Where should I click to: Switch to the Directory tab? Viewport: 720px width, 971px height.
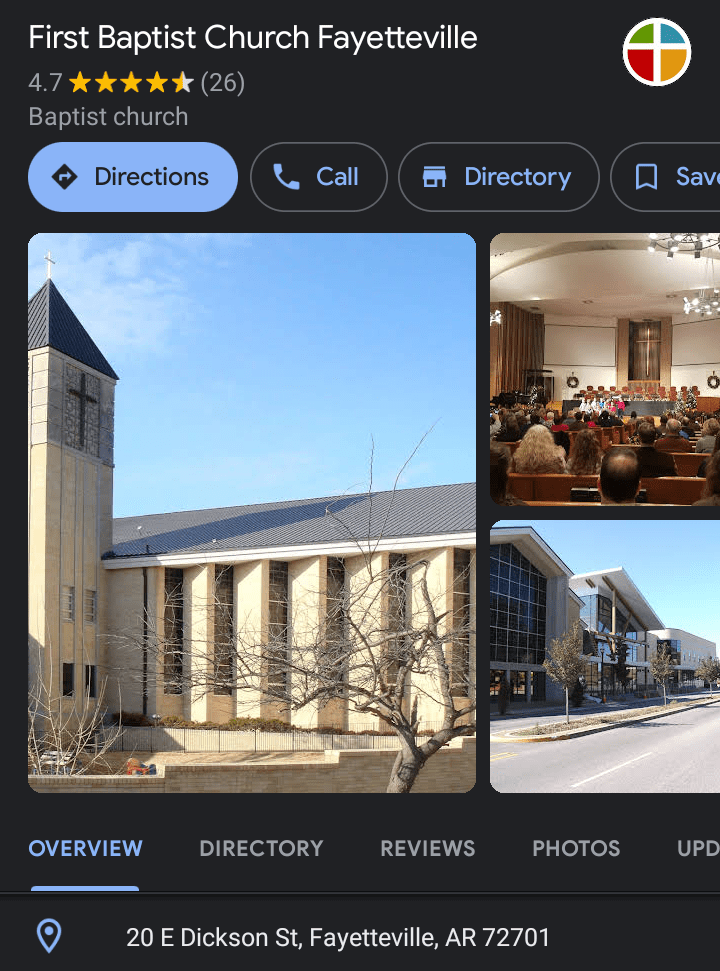(261, 849)
